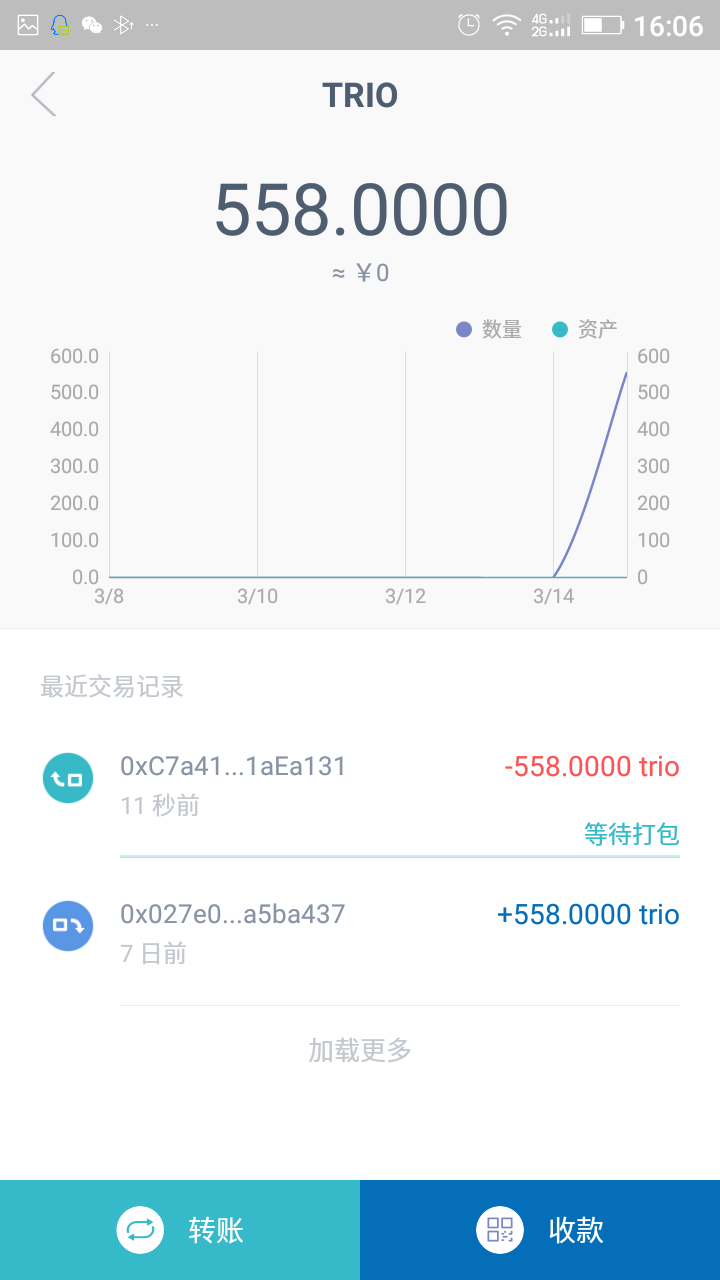Click the incoming transfer icon on received transaction

click(67, 926)
